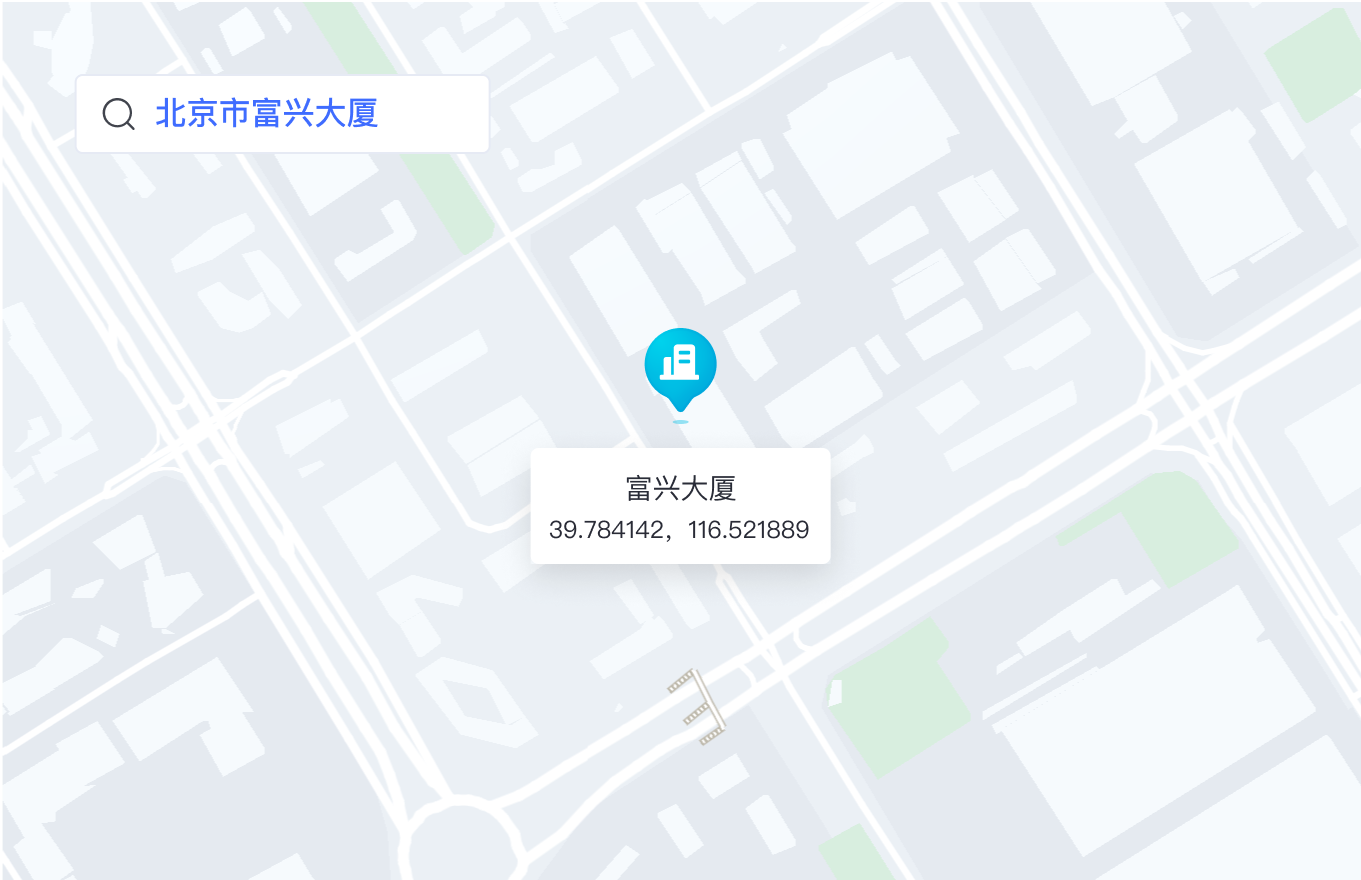1361x880 pixels.
Task: Tap the search box showing 北京市富兴大厦
Action: (300, 114)
